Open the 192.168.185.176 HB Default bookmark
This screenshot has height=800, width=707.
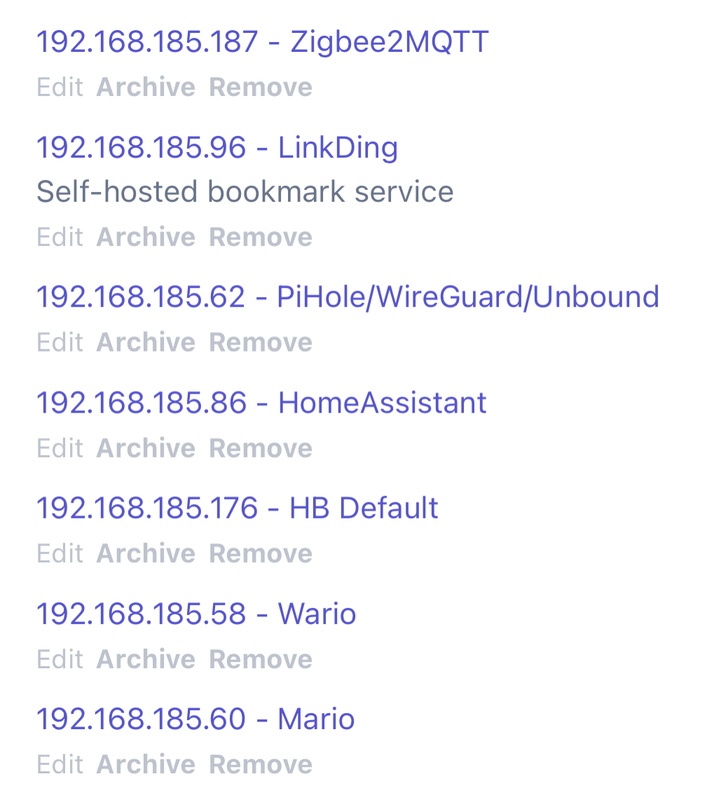(x=237, y=508)
